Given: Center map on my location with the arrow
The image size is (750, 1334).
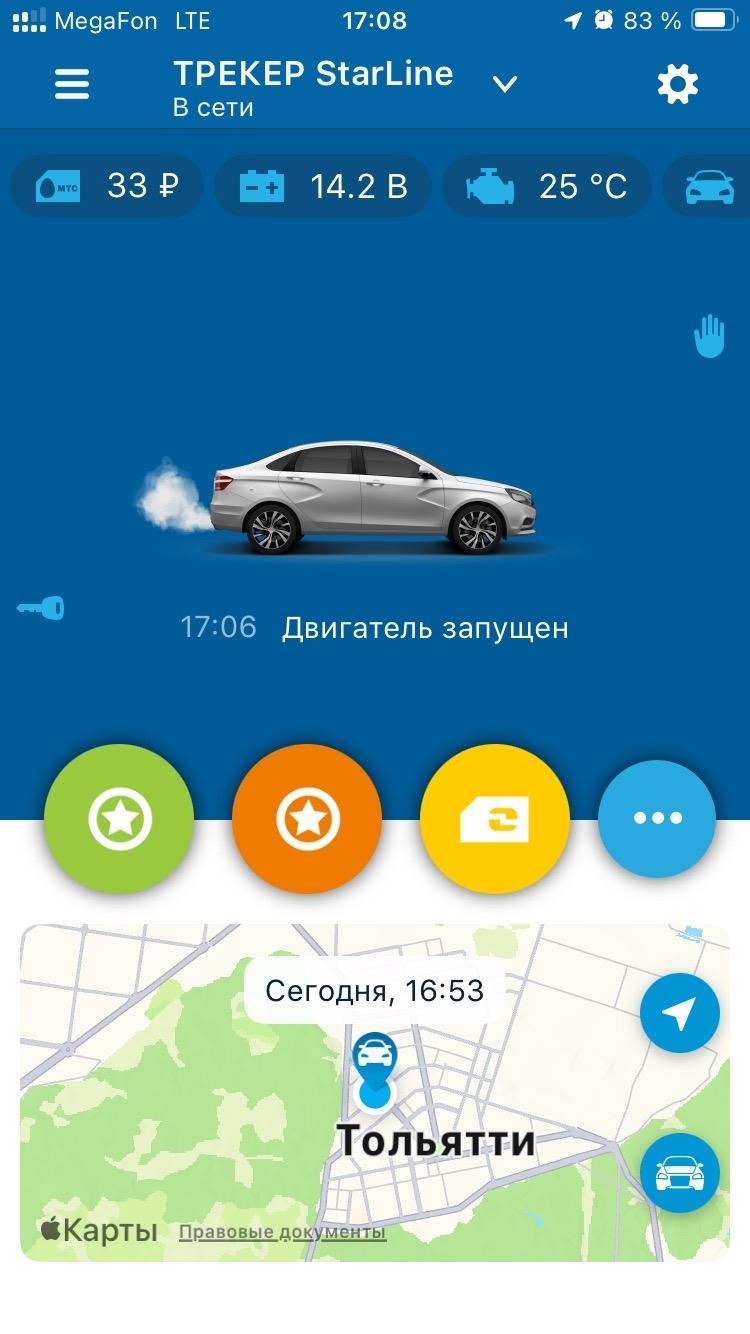Looking at the screenshot, I should coord(680,1013).
